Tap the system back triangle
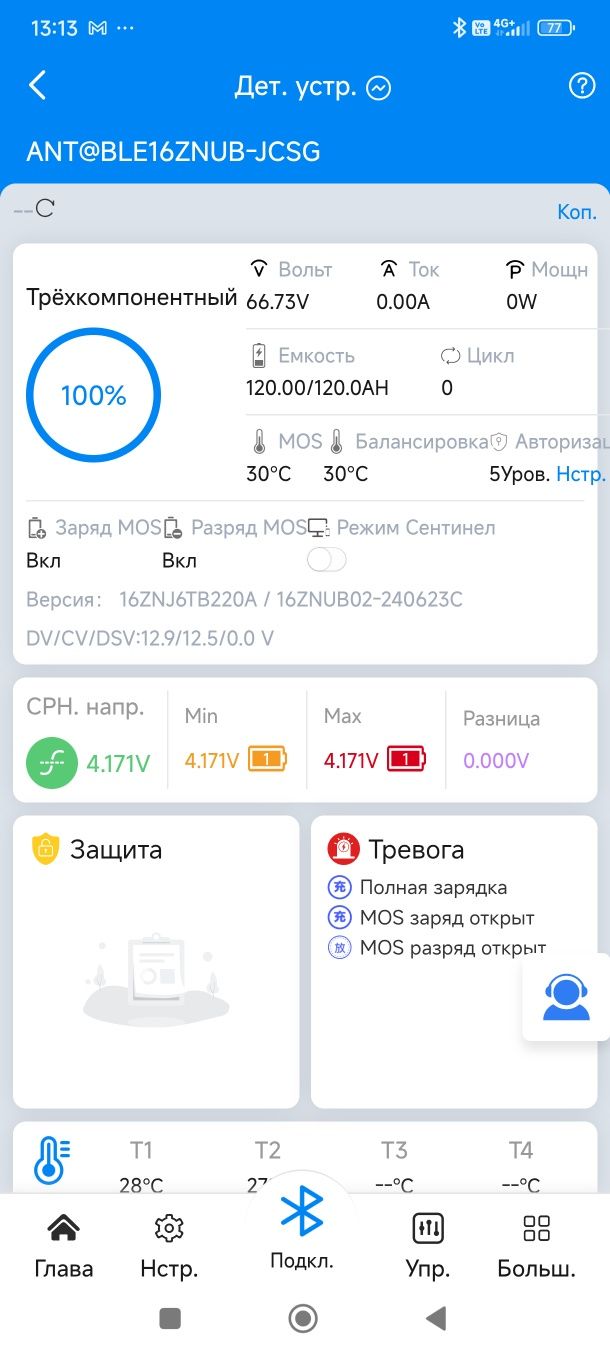Viewport: 610px width, 1356px height. point(435,1319)
